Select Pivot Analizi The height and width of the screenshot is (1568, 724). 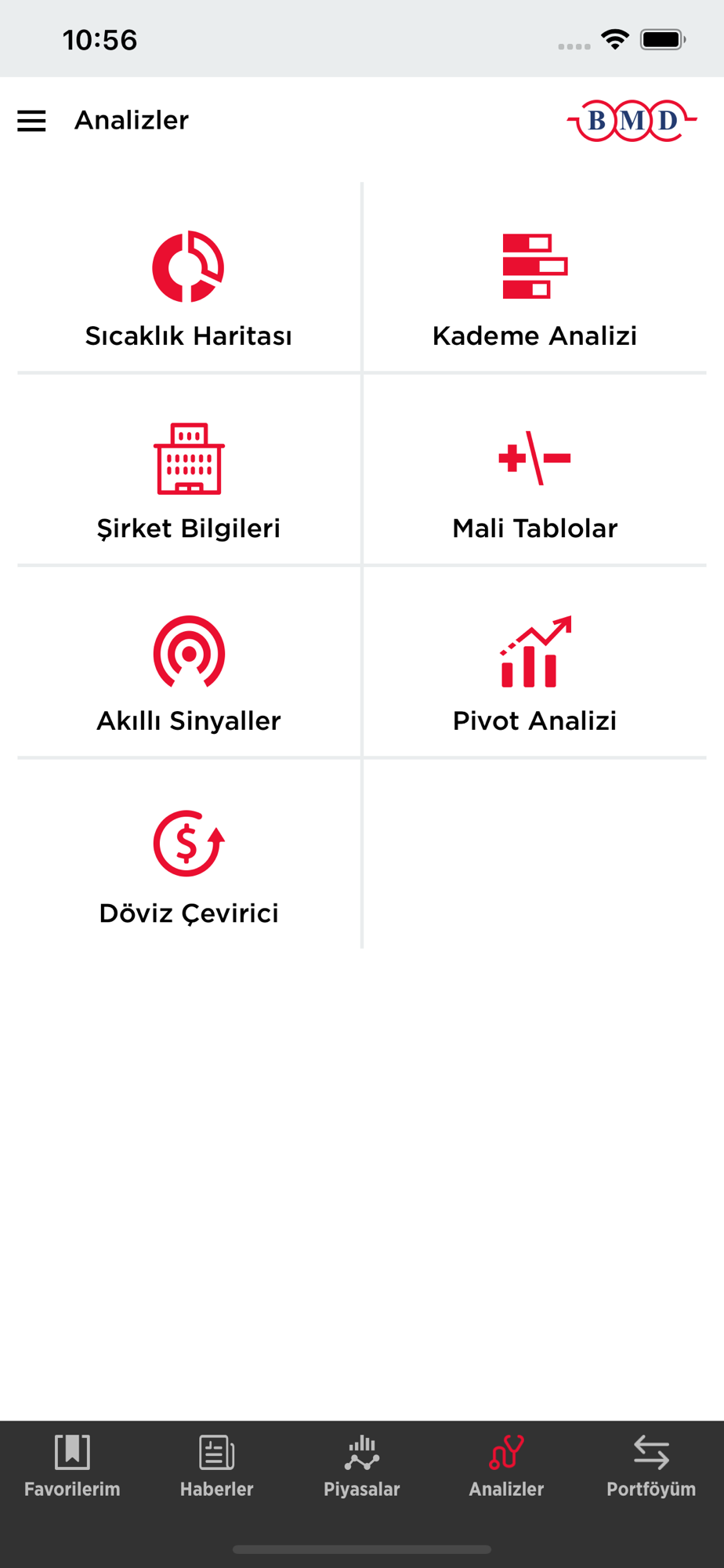tap(535, 662)
